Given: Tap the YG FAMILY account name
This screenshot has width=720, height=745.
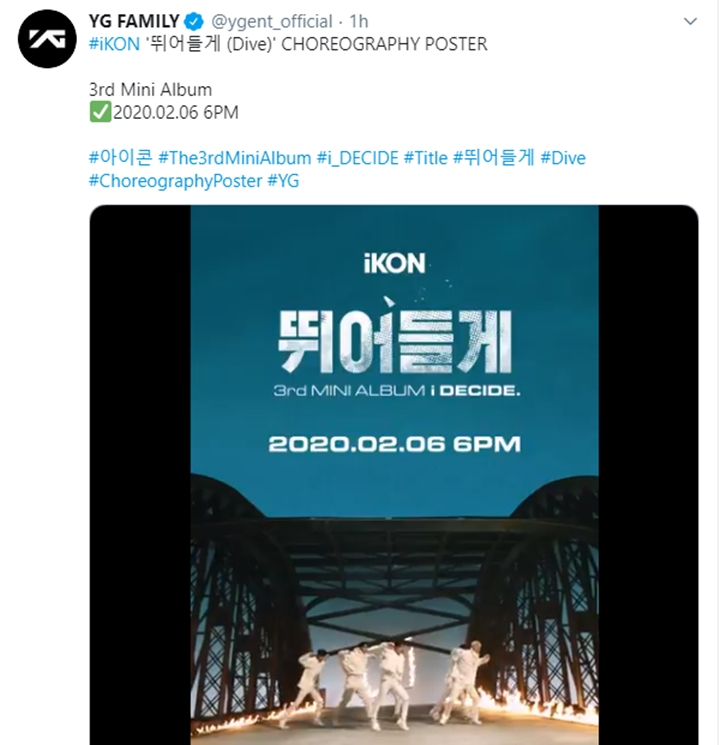Looking at the screenshot, I should click(x=134, y=21).
